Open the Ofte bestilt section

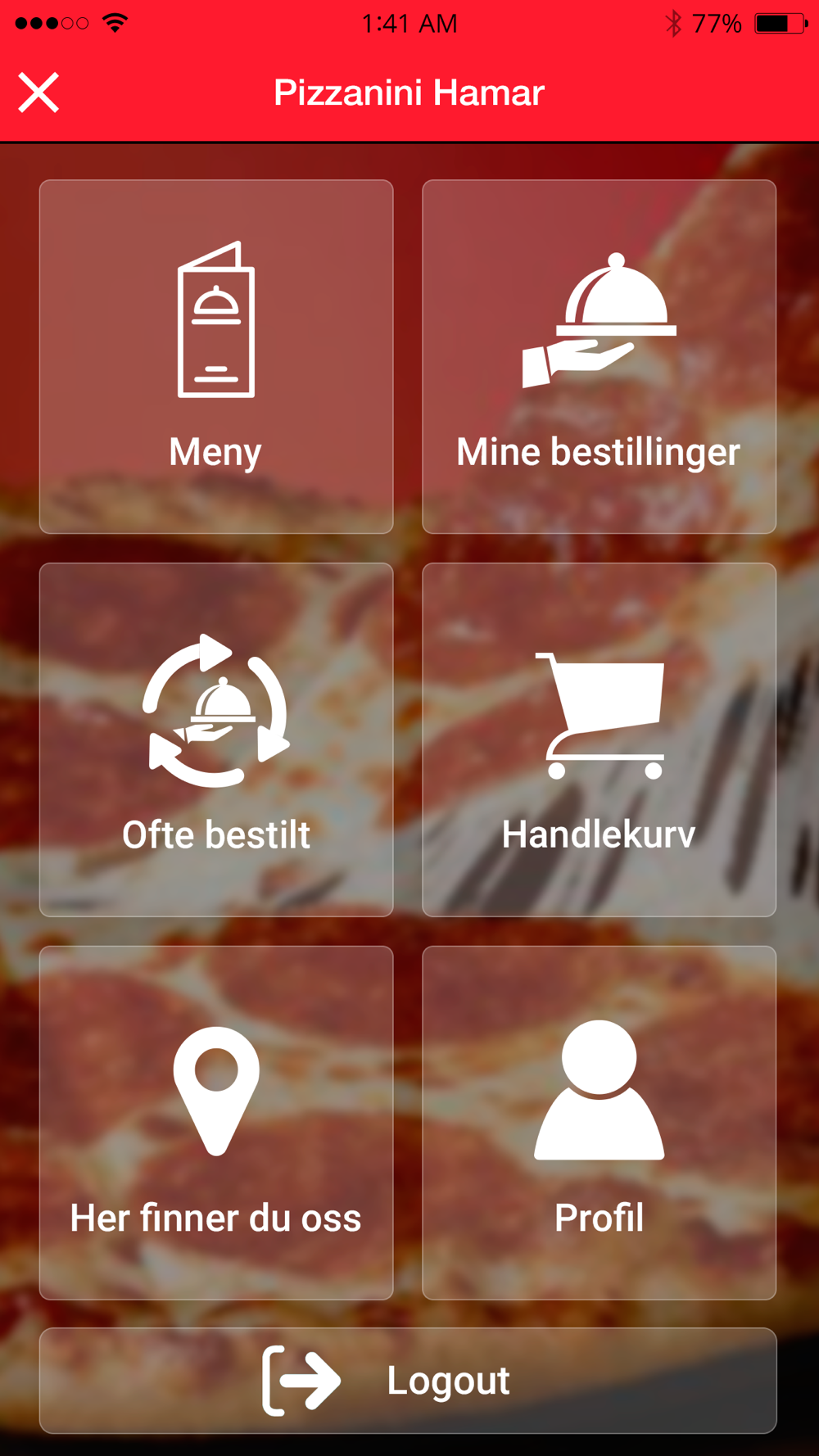click(216, 739)
